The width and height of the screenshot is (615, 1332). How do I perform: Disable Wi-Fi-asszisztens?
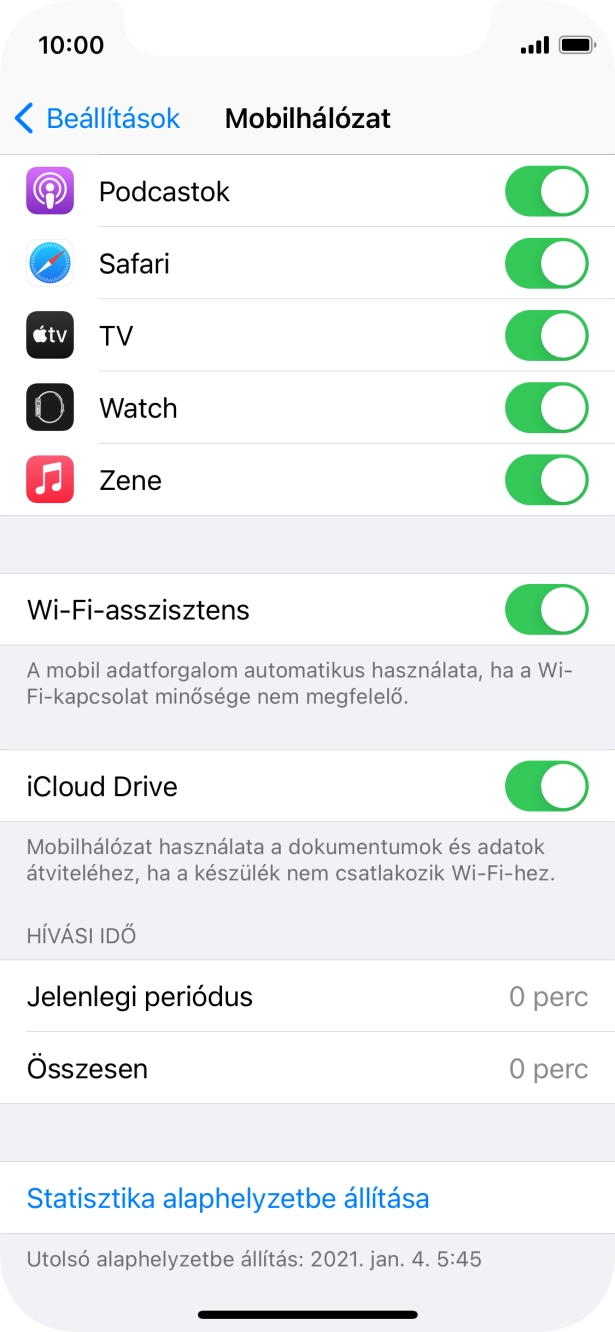coord(547,609)
